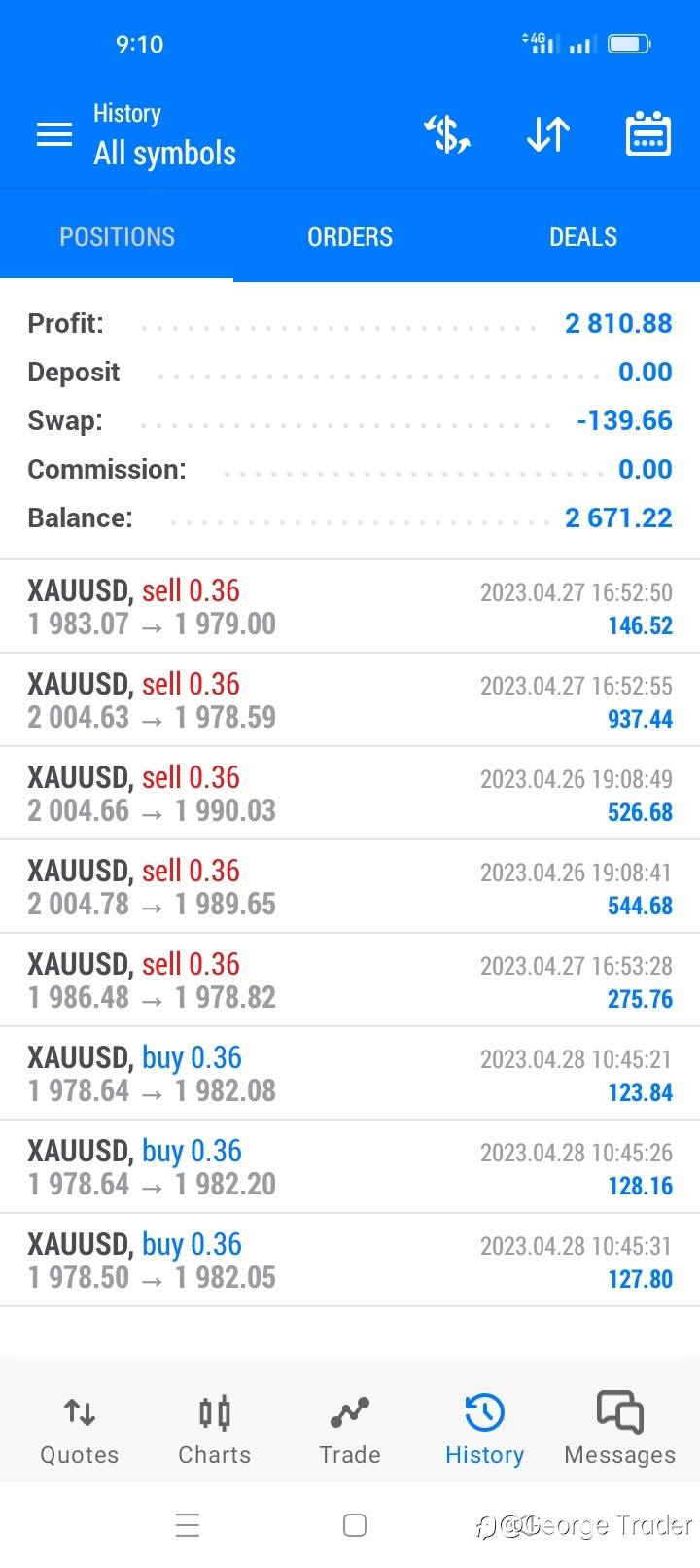The height and width of the screenshot is (1568, 700).
Task: View the XAUUSD buy with profit 123.84
Action: click(350, 1074)
